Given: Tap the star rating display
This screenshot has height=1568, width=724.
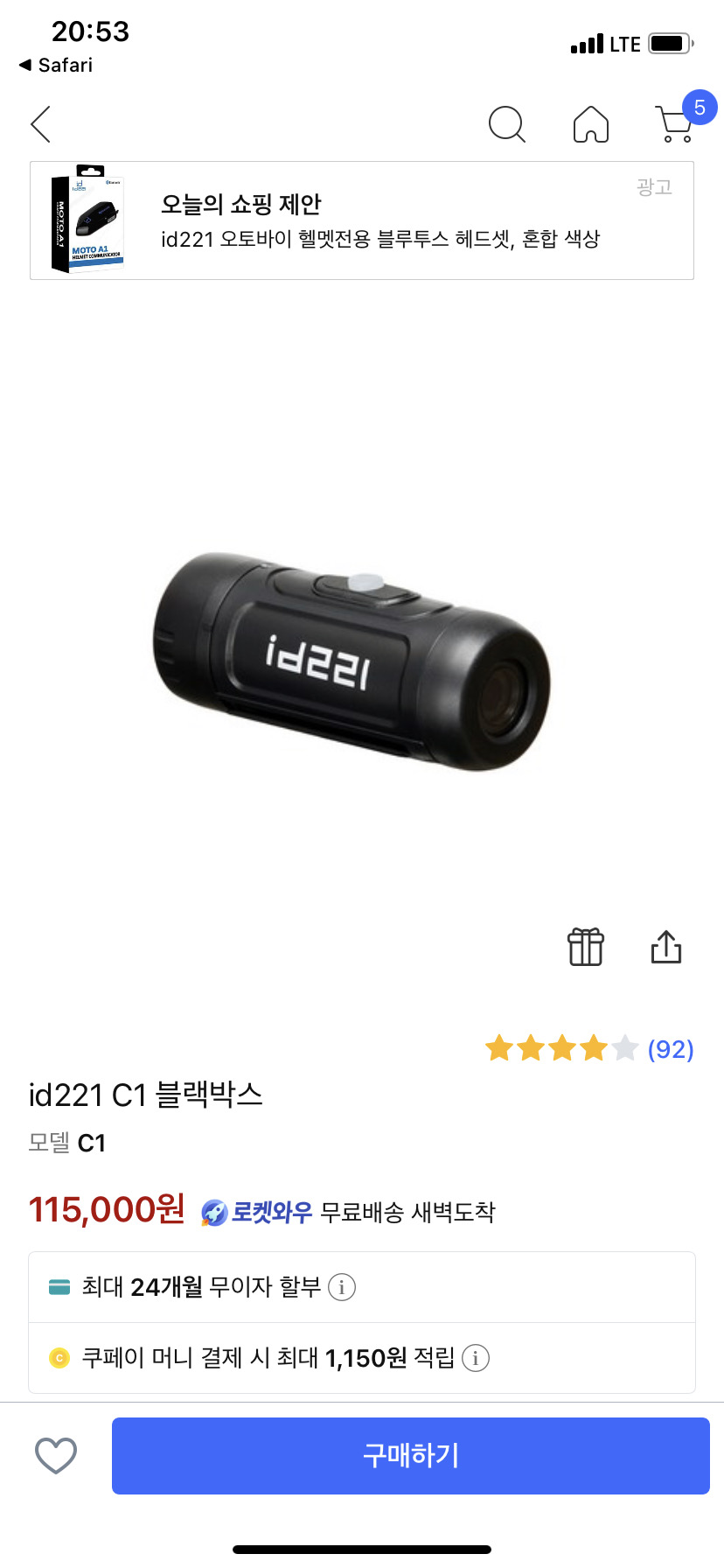Looking at the screenshot, I should point(560,1048).
